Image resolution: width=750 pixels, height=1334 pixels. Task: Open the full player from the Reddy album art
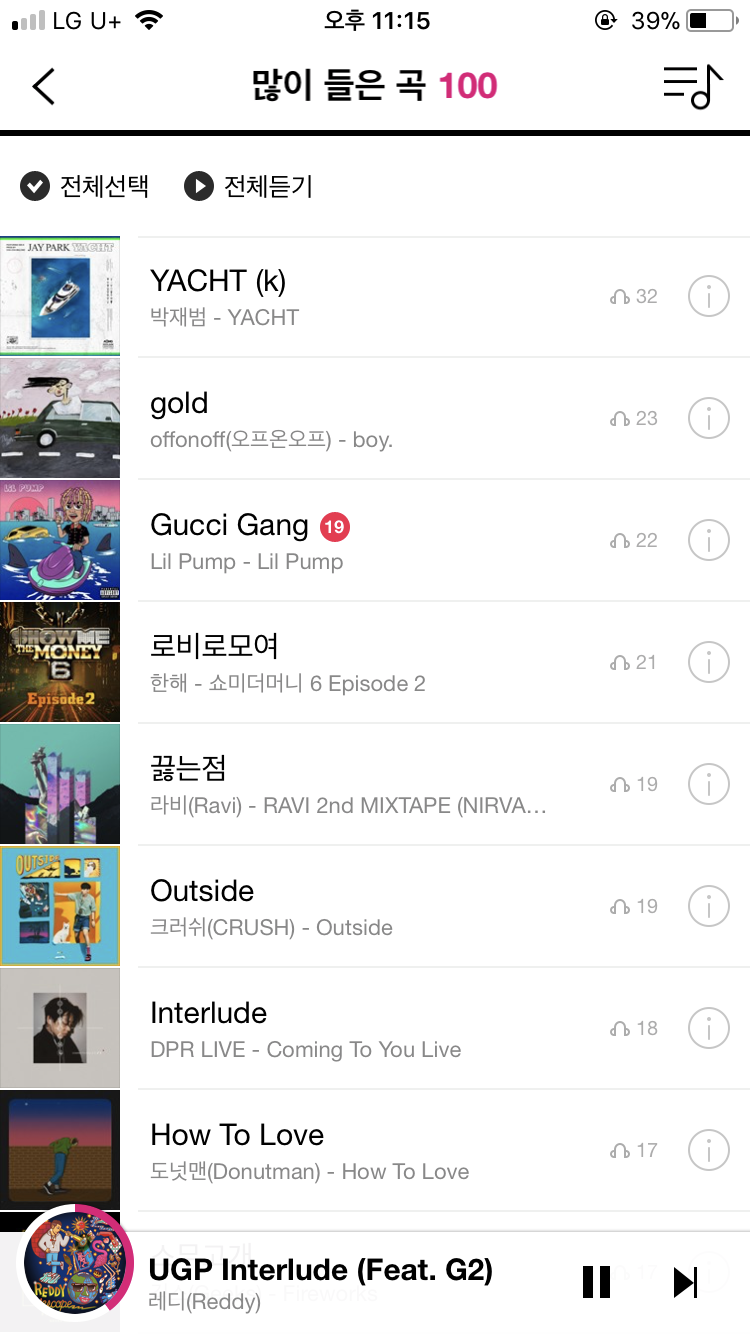(x=77, y=1266)
